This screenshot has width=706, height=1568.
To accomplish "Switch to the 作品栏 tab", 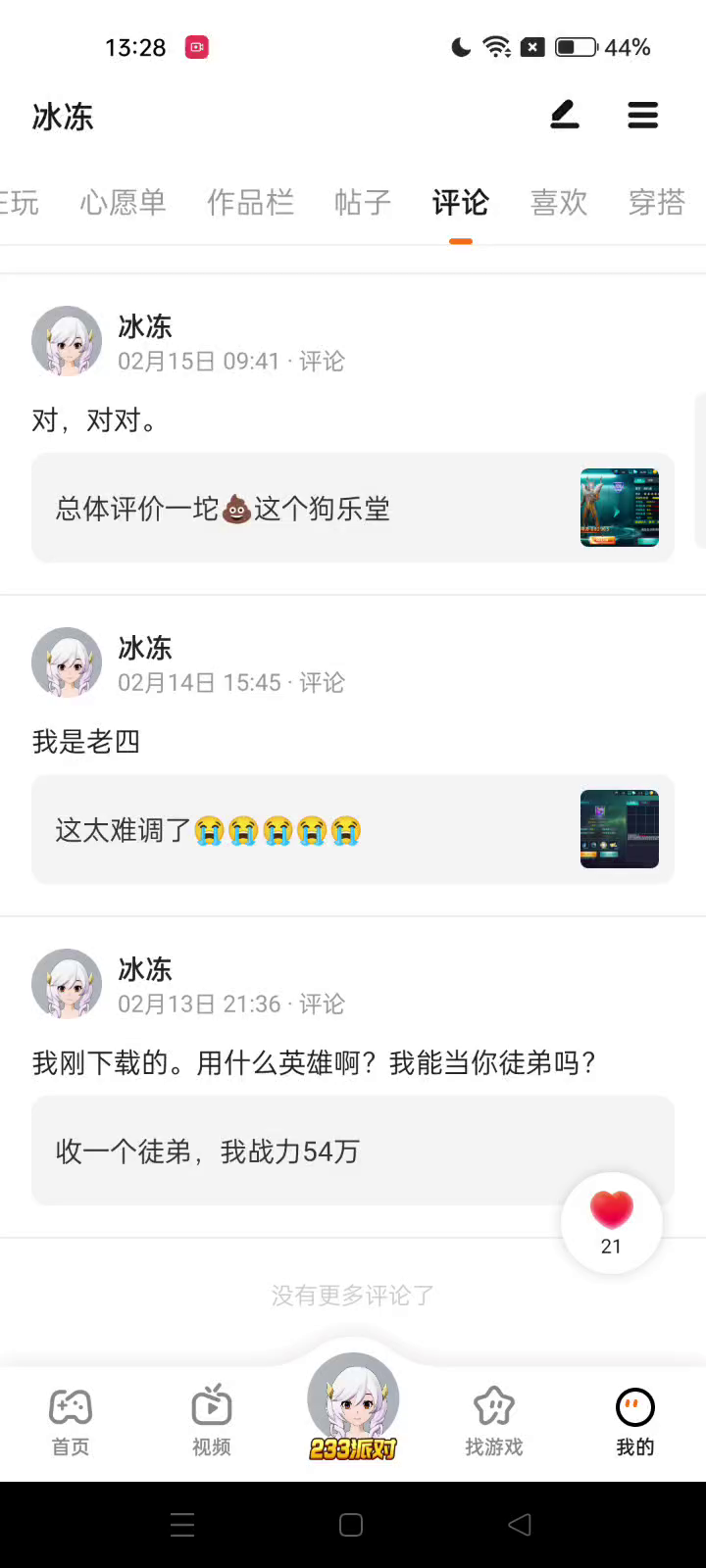I will 250,203.
